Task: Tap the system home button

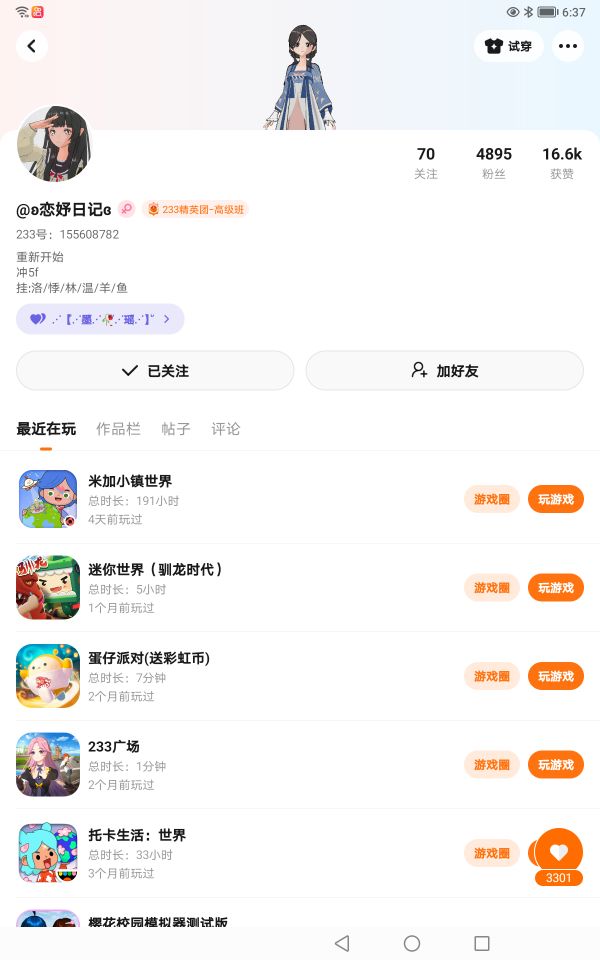Action: pyautogui.click(x=412, y=943)
